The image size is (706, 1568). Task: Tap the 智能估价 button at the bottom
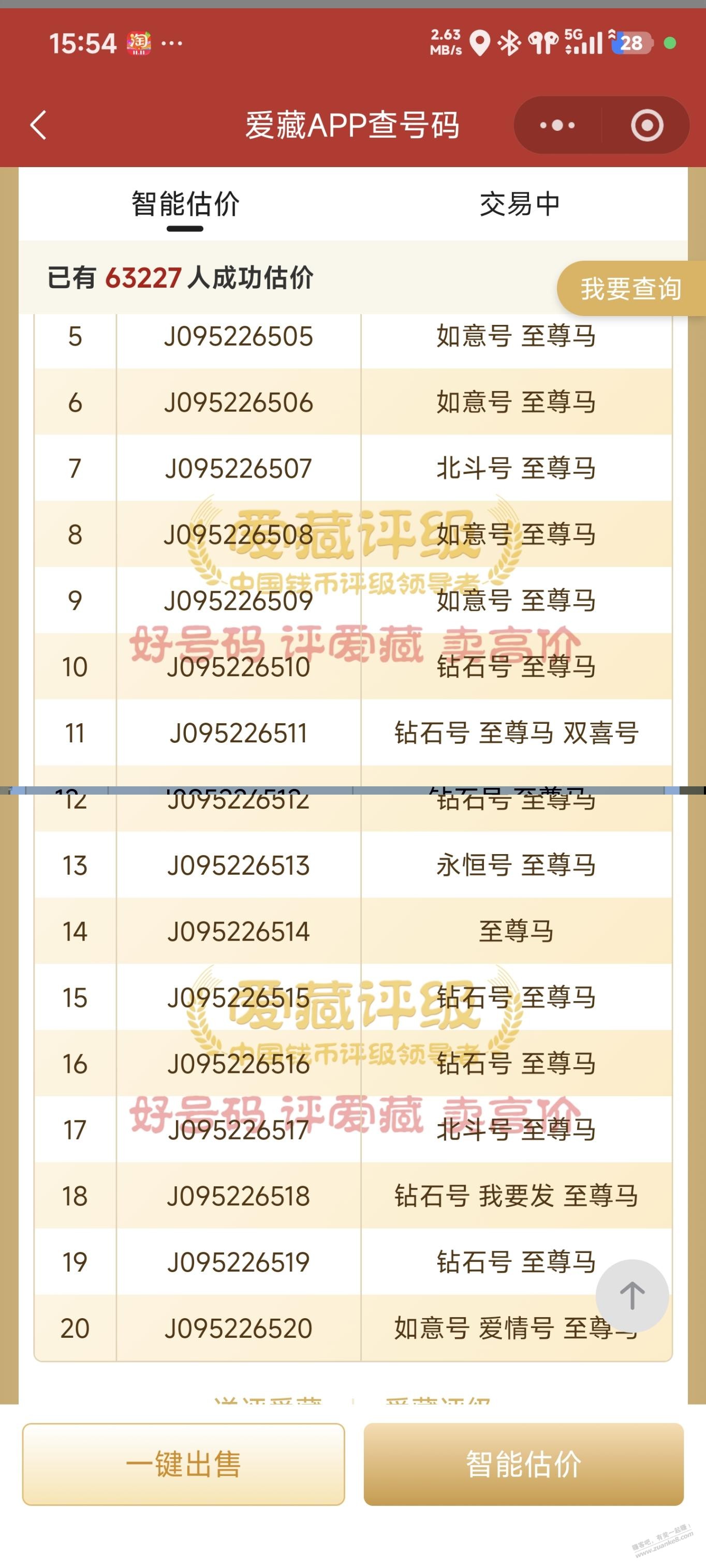523,1464
